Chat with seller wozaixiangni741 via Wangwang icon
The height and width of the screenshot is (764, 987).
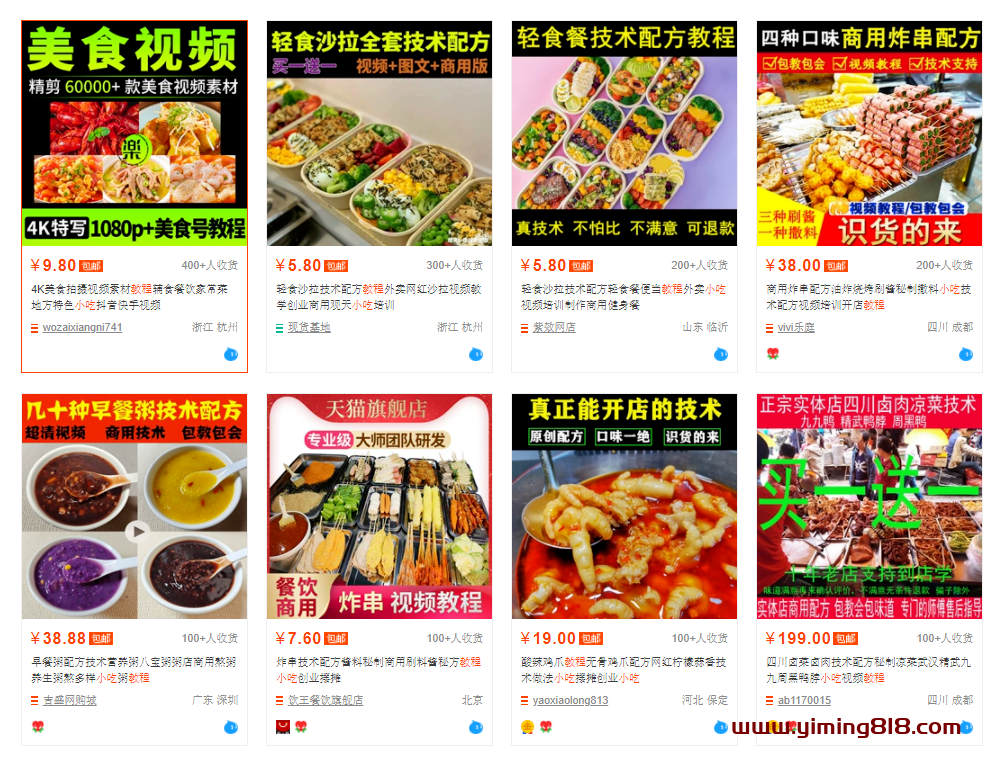tap(231, 354)
